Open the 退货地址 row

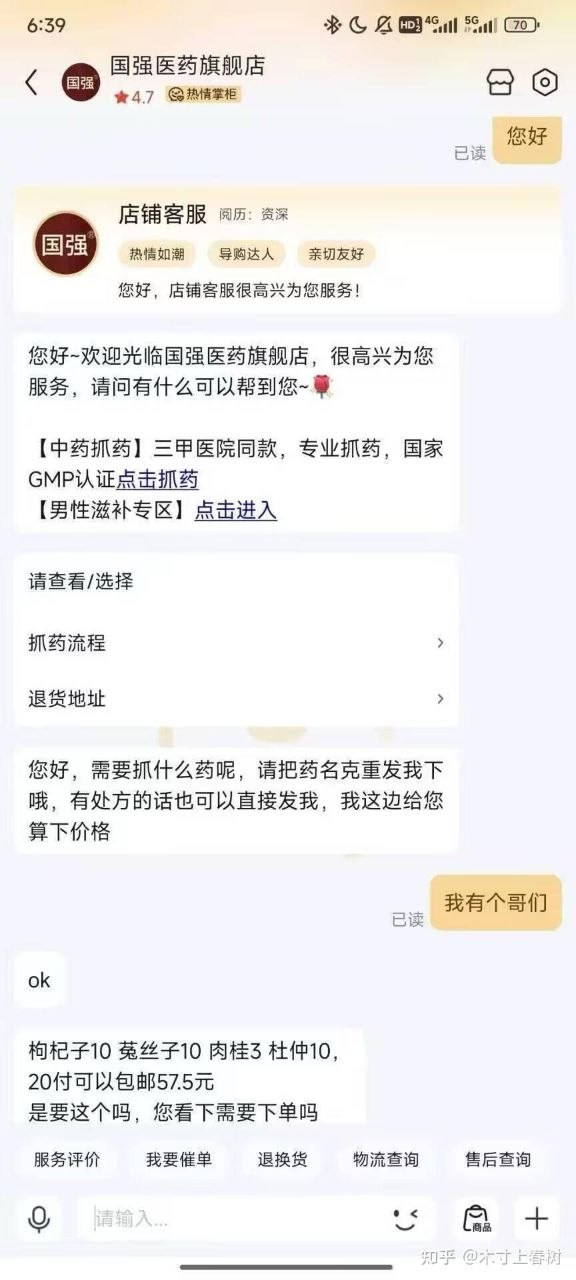236,698
